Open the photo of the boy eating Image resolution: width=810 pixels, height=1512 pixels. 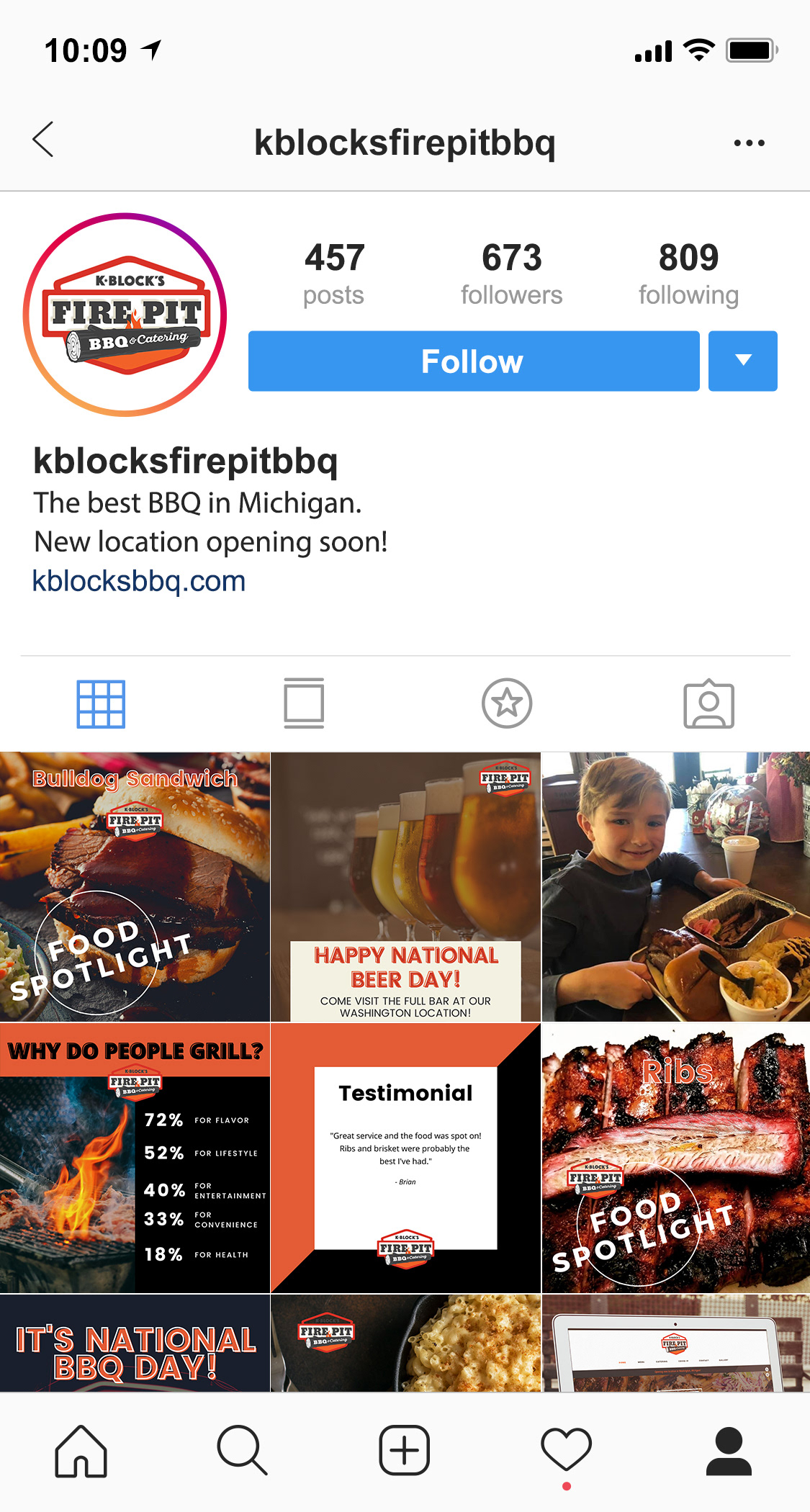tap(675, 886)
